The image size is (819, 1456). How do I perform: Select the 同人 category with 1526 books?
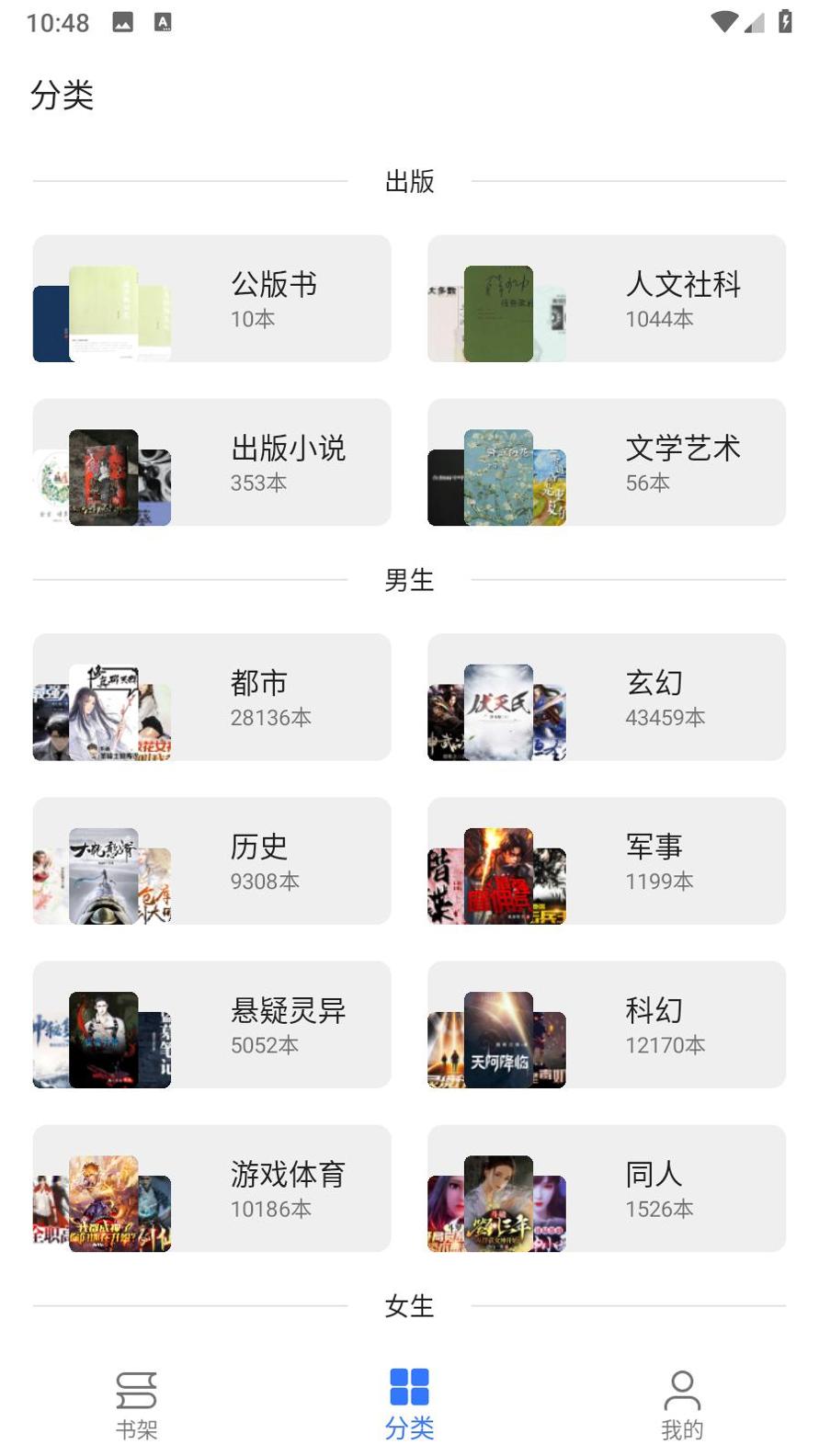click(x=605, y=1188)
